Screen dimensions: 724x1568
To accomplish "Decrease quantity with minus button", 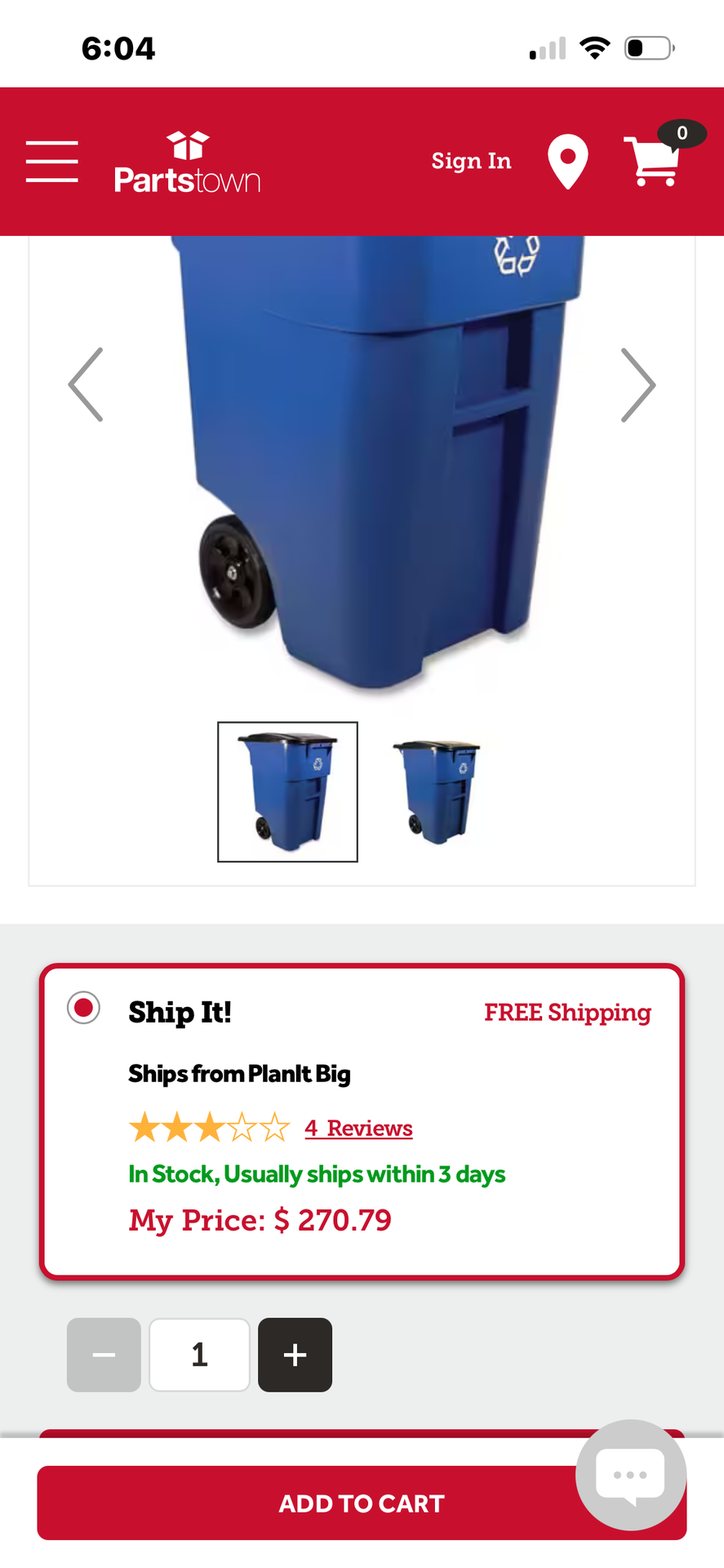I will pyautogui.click(x=104, y=1355).
